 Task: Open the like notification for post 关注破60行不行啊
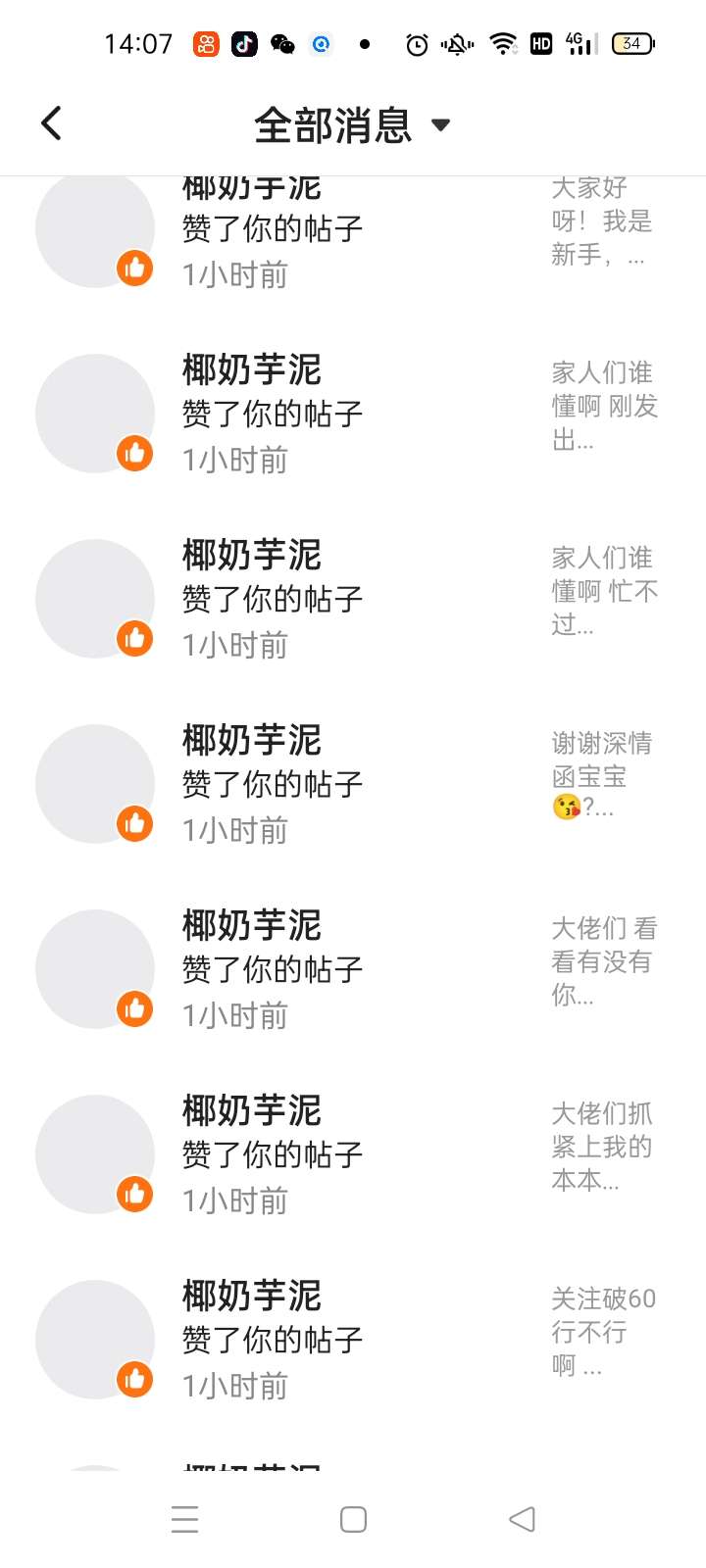[353, 1340]
